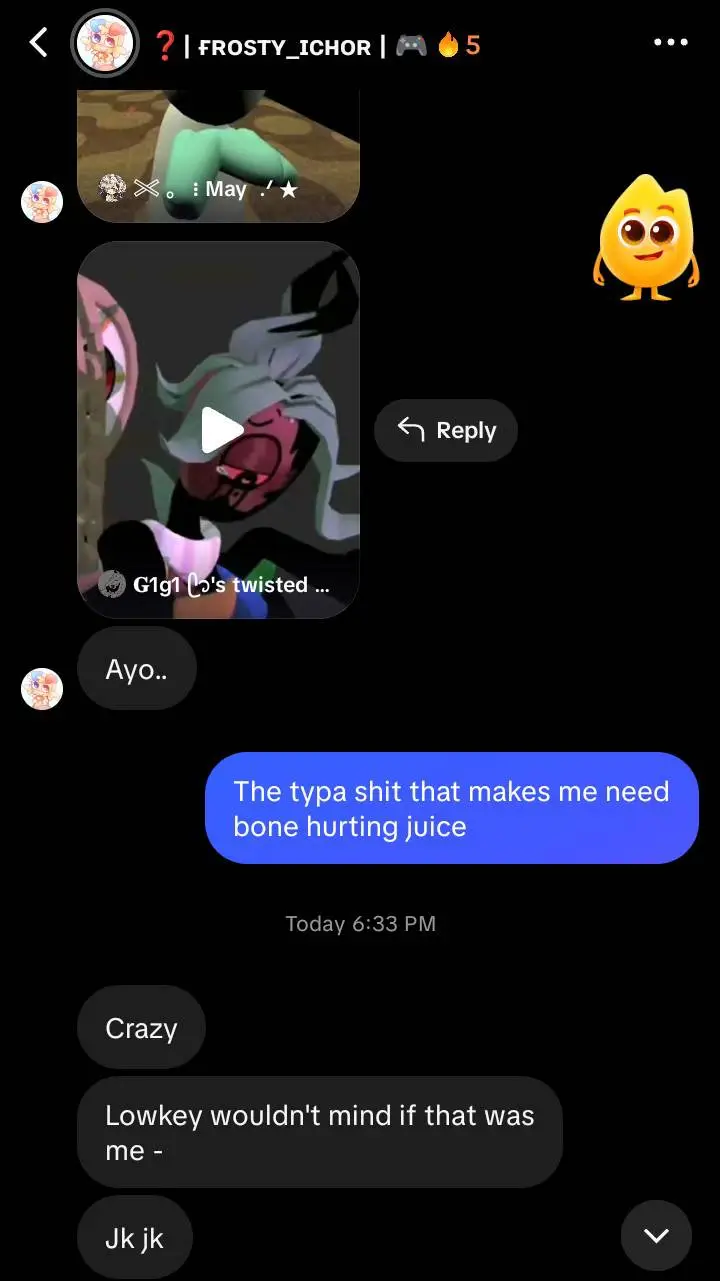720x1281 pixels.
Task: Open the shared video from May
Action: pos(218,155)
